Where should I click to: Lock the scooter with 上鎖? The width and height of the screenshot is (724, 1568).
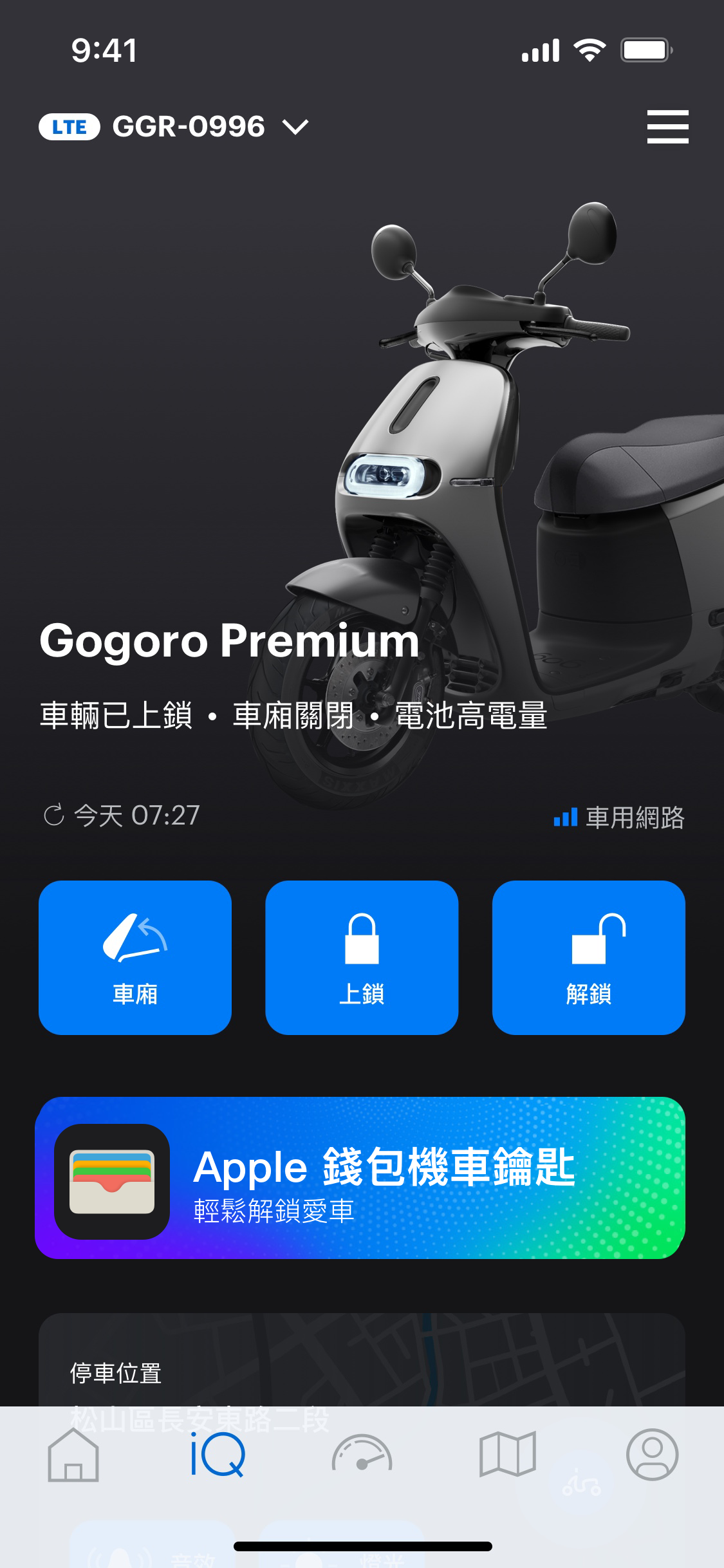362,957
